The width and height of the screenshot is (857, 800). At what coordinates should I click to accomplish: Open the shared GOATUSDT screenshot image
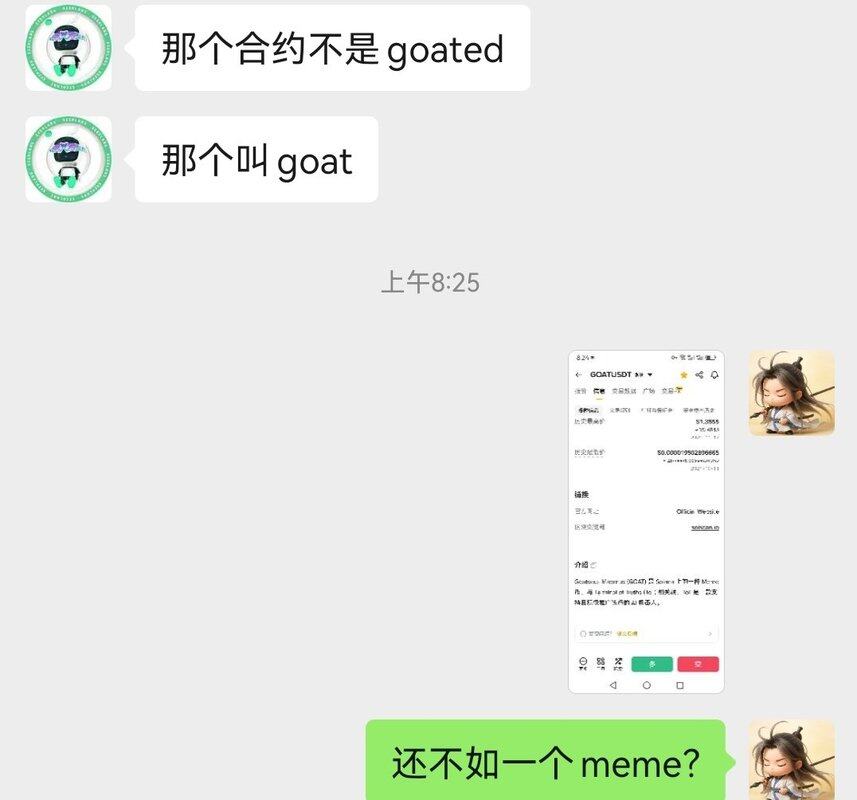pos(646,521)
